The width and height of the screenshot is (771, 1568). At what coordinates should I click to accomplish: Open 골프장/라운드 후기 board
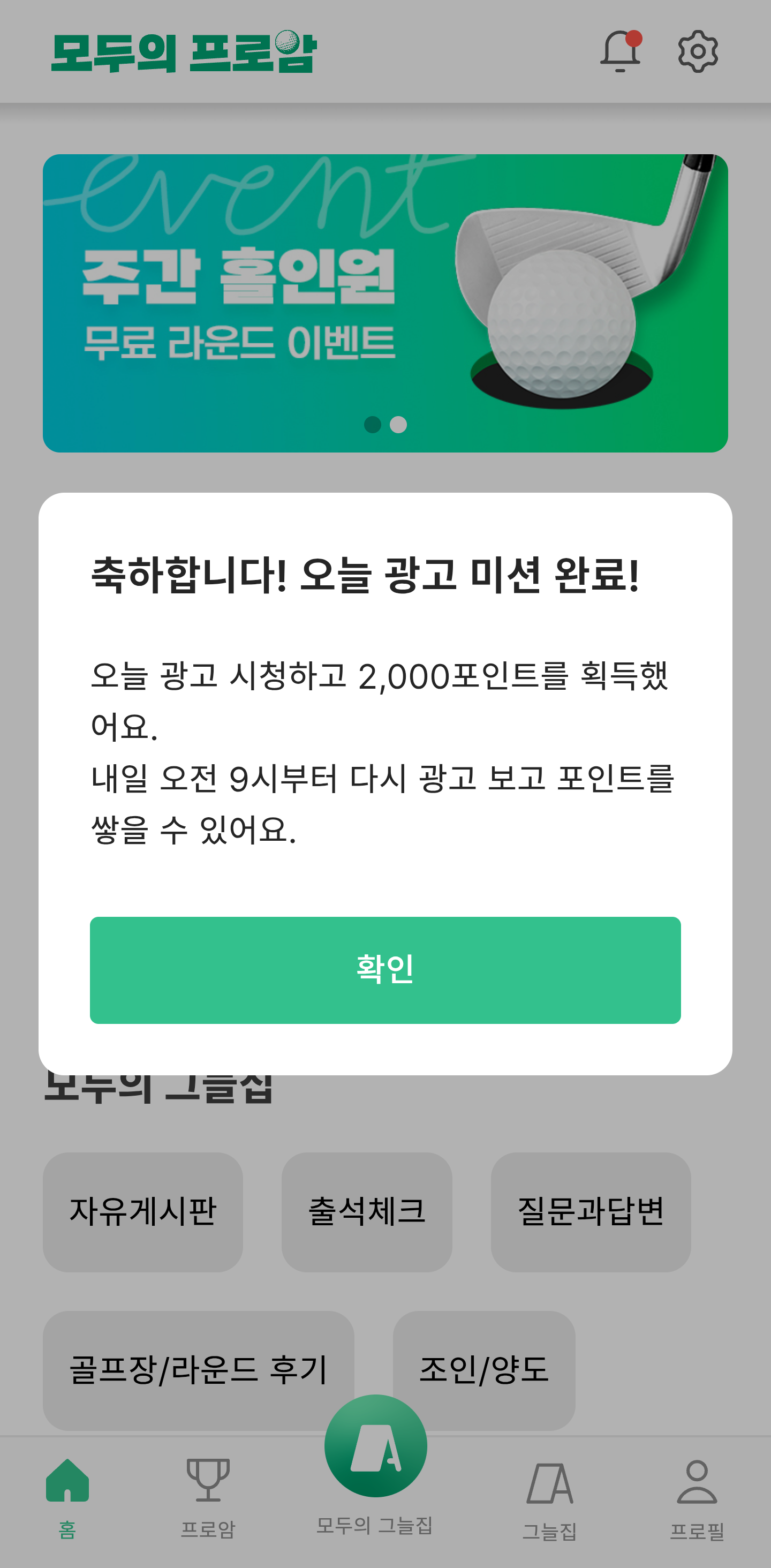(199, 1370)
